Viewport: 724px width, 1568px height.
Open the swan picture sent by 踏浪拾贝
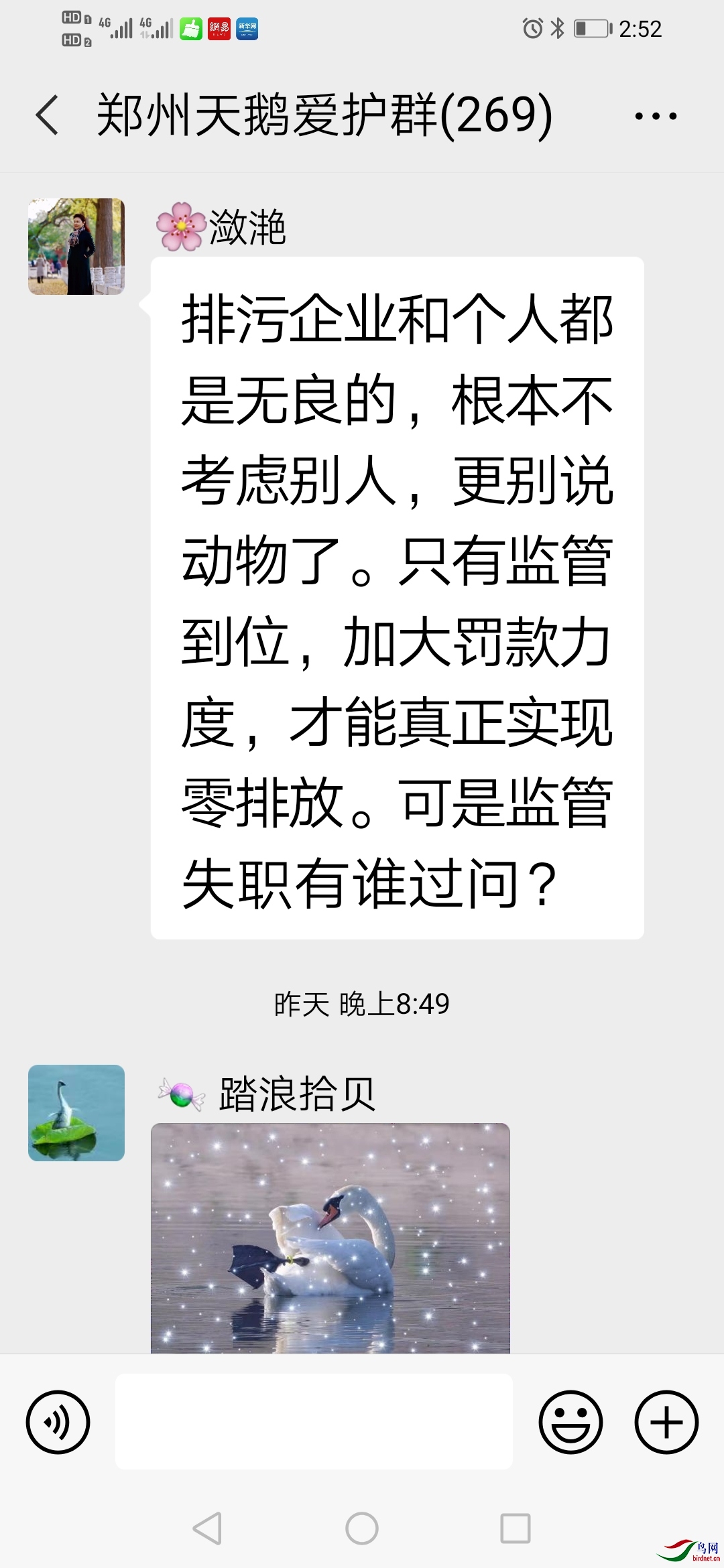pos(330,1237)
